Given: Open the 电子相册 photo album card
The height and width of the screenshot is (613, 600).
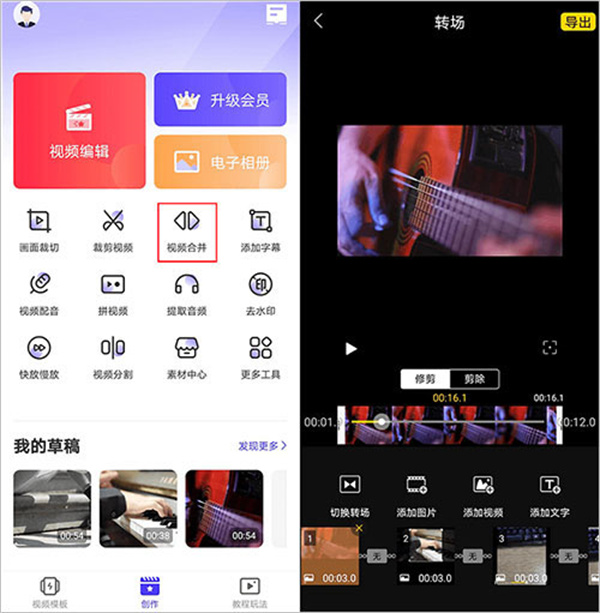Looking at the screenshot, I should pos(220,161).
